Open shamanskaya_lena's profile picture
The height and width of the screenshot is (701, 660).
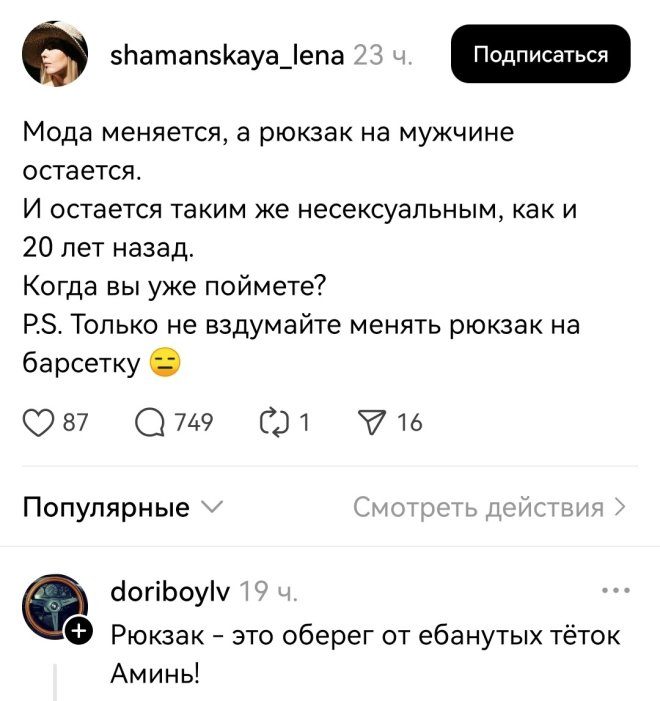click(x=55, y=54)
